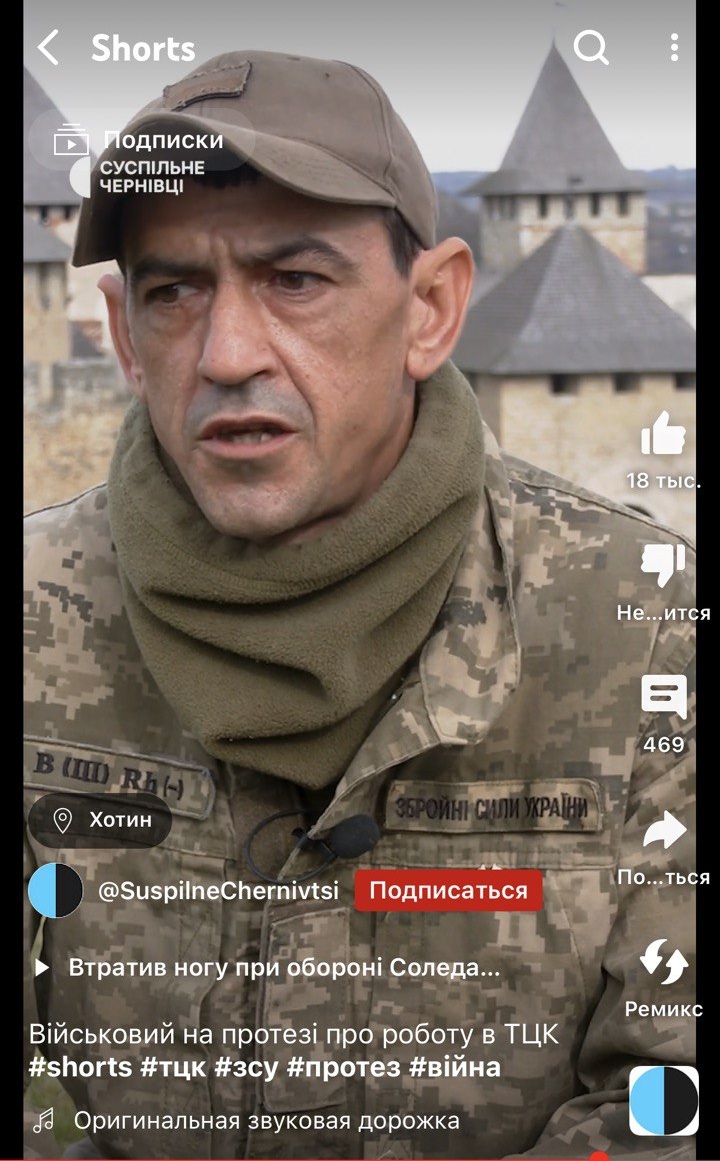This screenshot has width=720, height=1161.
Task: Tap the Подписаться subscribe button
Action: (448, 891)
